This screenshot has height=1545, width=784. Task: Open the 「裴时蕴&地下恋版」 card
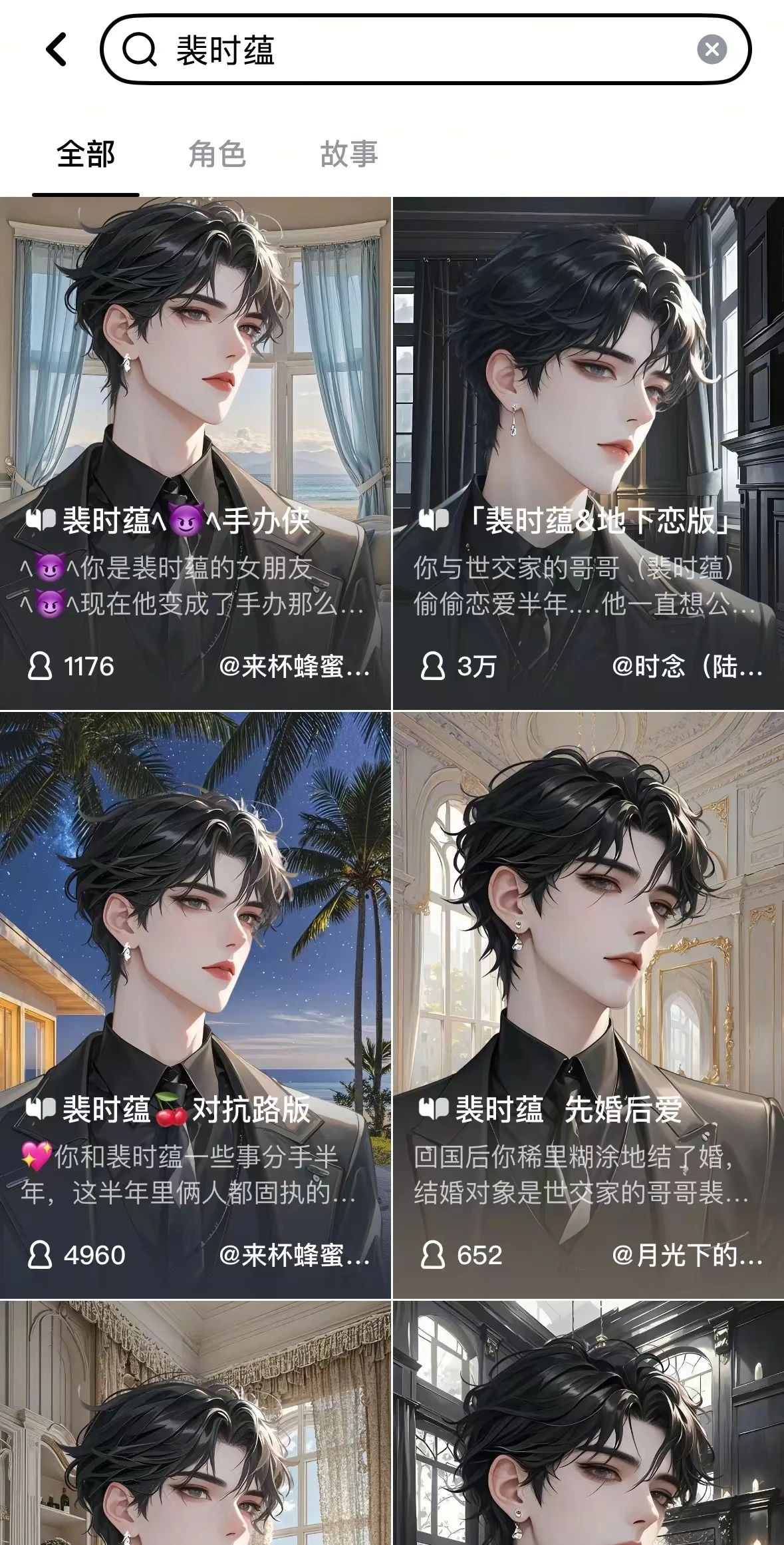point(588,452)
